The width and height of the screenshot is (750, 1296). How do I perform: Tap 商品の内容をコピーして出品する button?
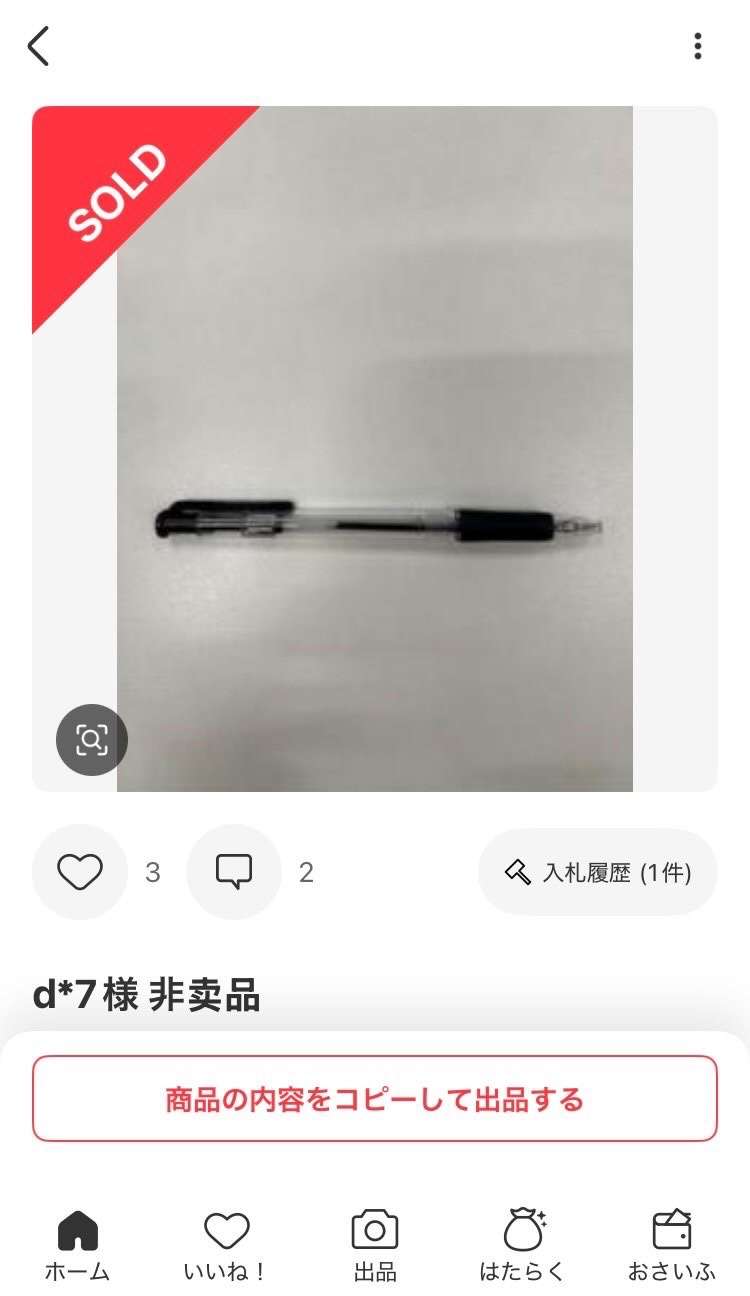click(375, 1099)
